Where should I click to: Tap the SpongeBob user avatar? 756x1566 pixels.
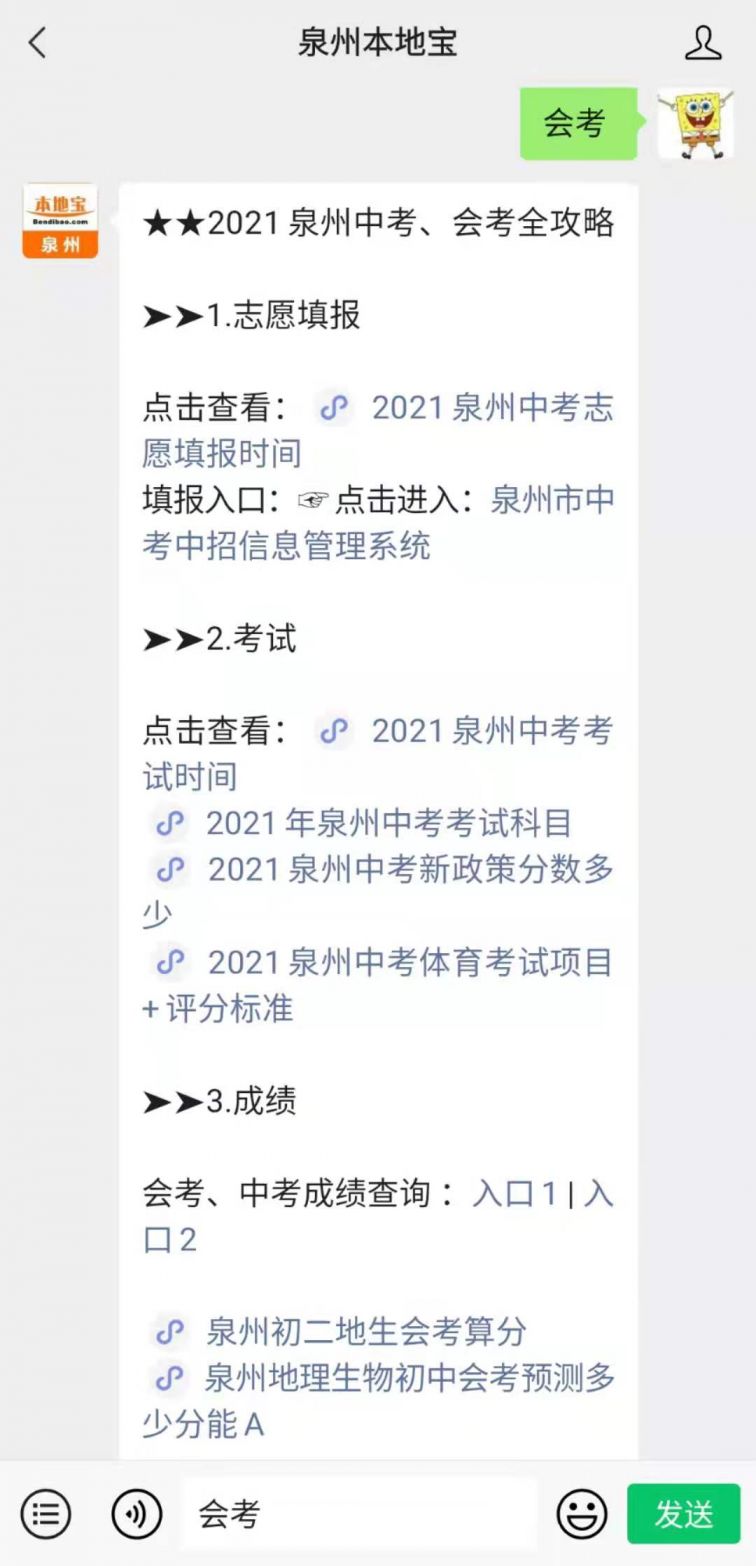click(x=695, y=123)
